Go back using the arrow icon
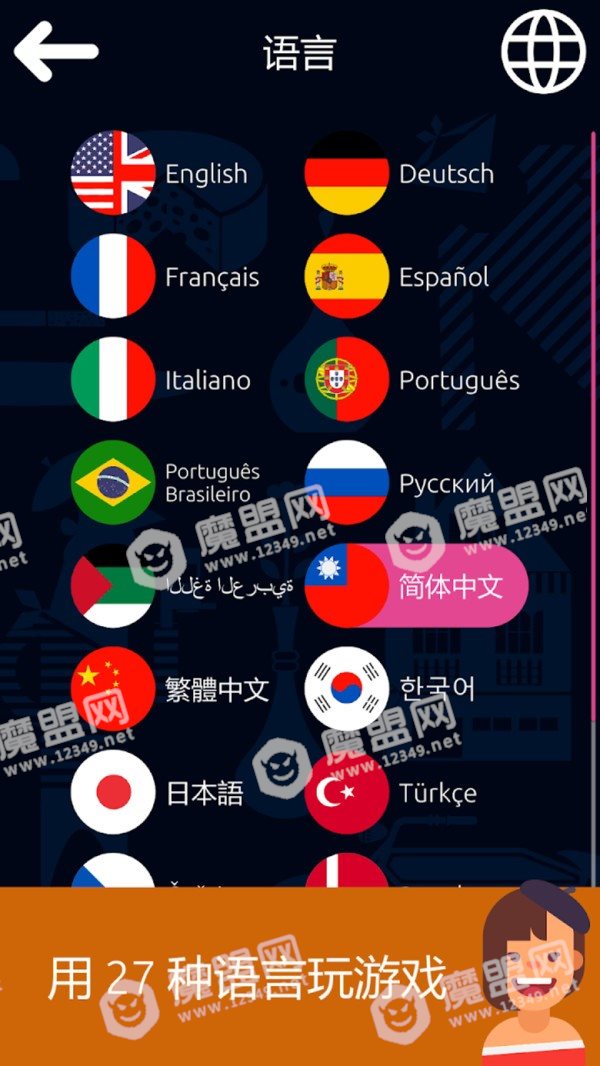This screenshot has width=600, height=1066. pyautogui.click(x=56, y=51)
